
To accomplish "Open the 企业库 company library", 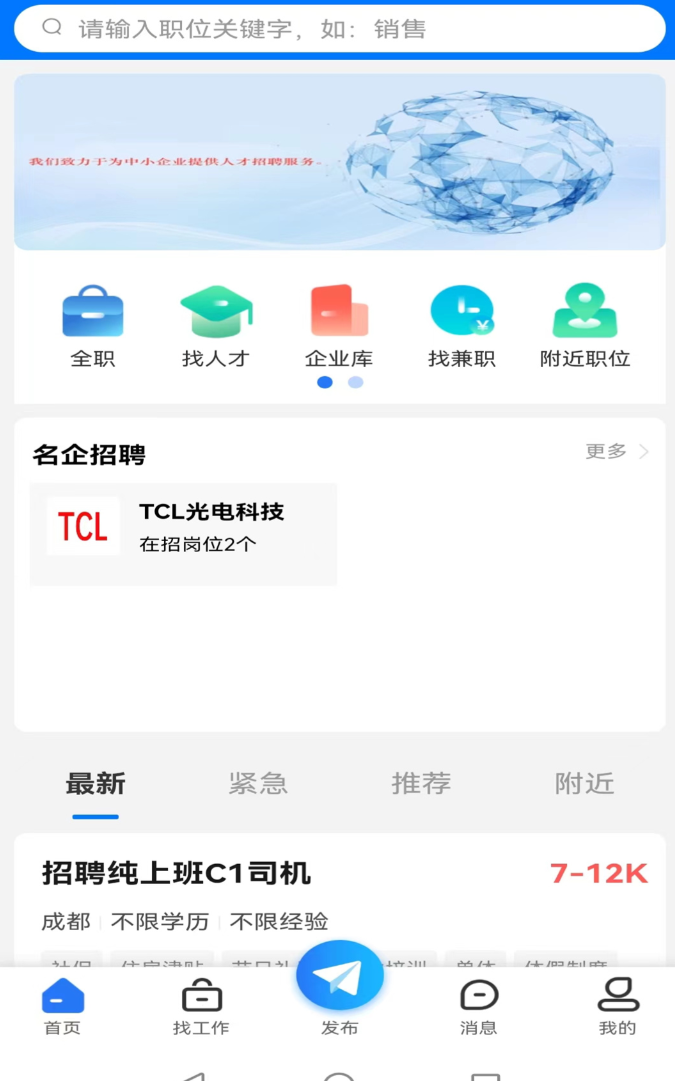I will (x=339, y=327).
